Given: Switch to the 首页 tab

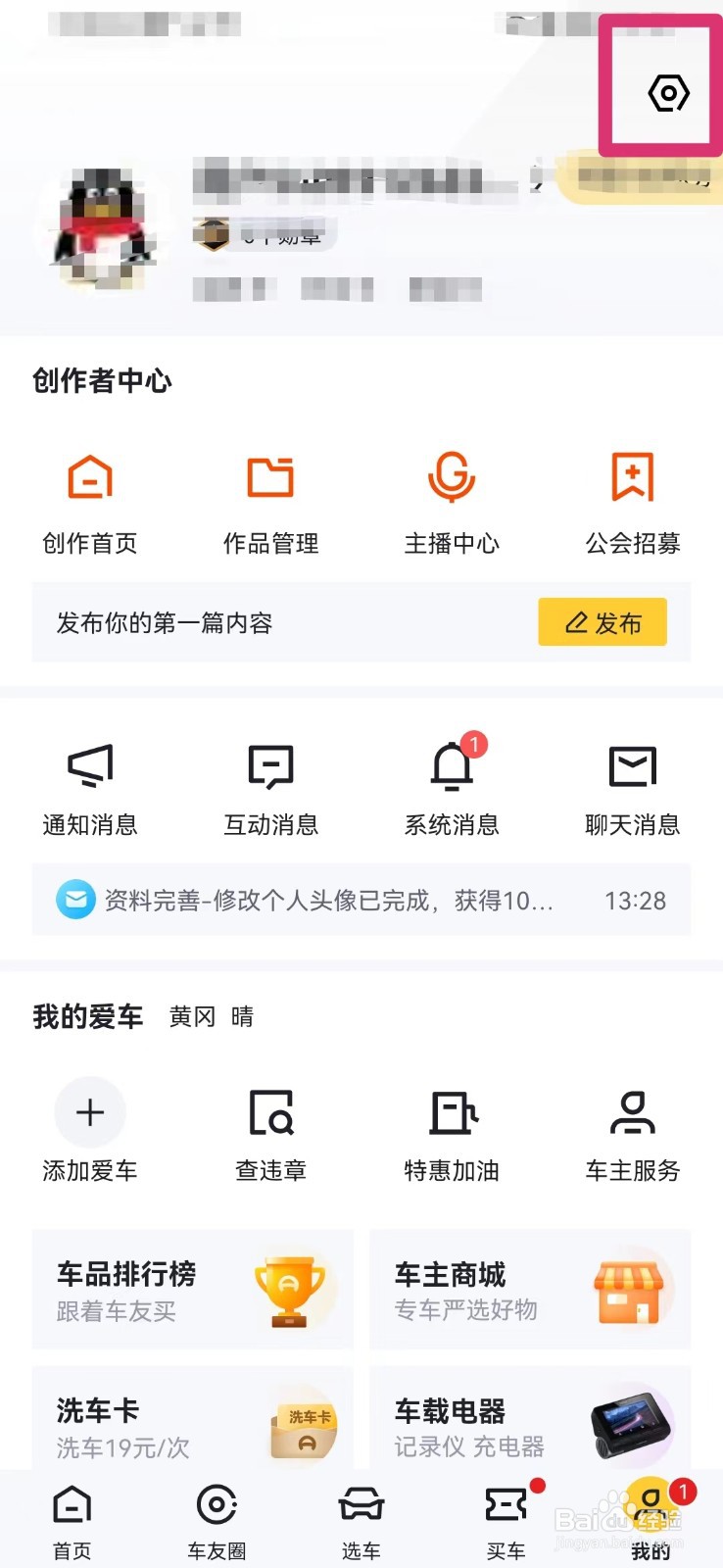Looking at the screenshot, I should click(x=72, y=1521).
